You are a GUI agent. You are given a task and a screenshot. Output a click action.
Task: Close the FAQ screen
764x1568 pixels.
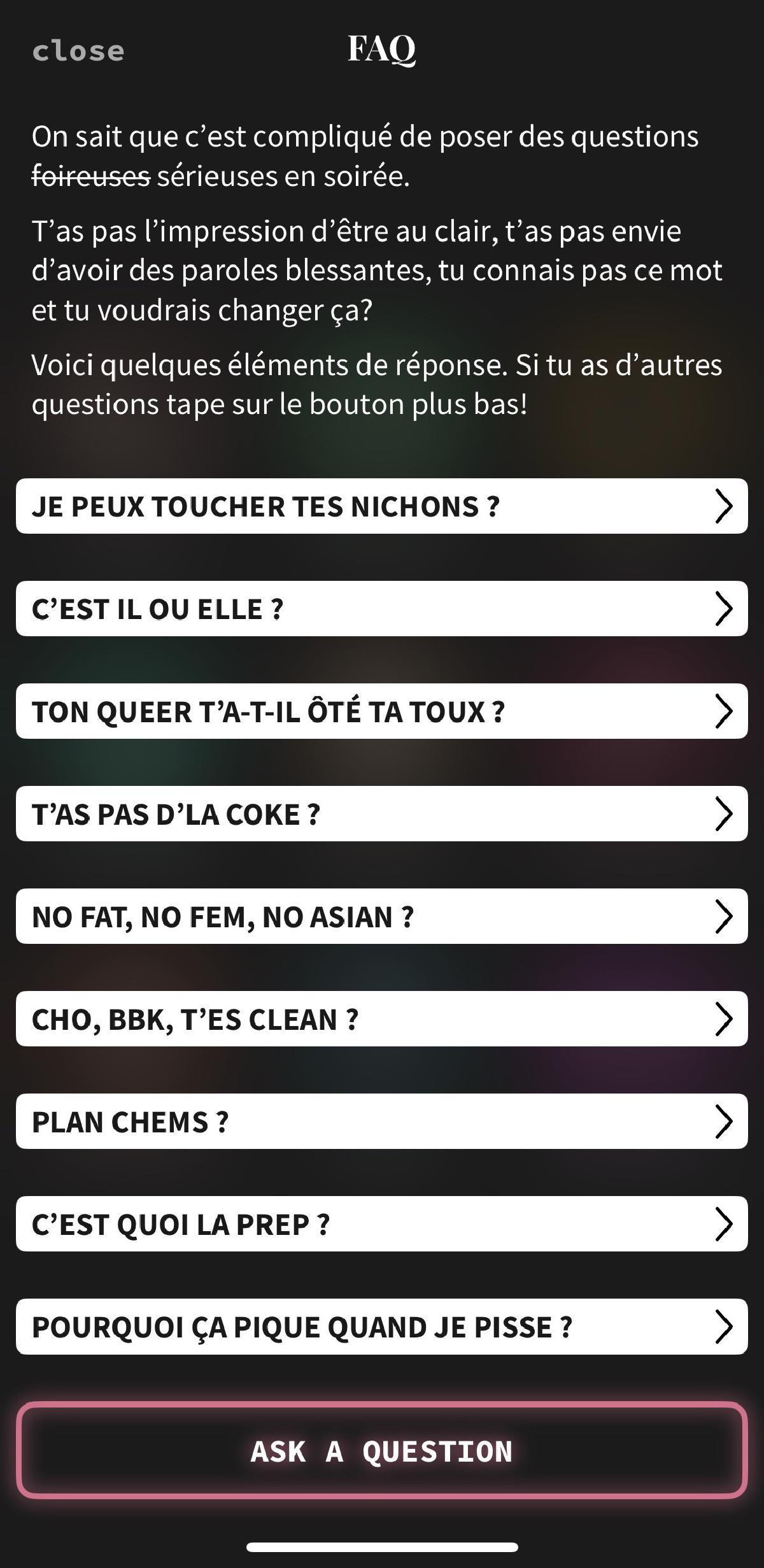(78, 52)
